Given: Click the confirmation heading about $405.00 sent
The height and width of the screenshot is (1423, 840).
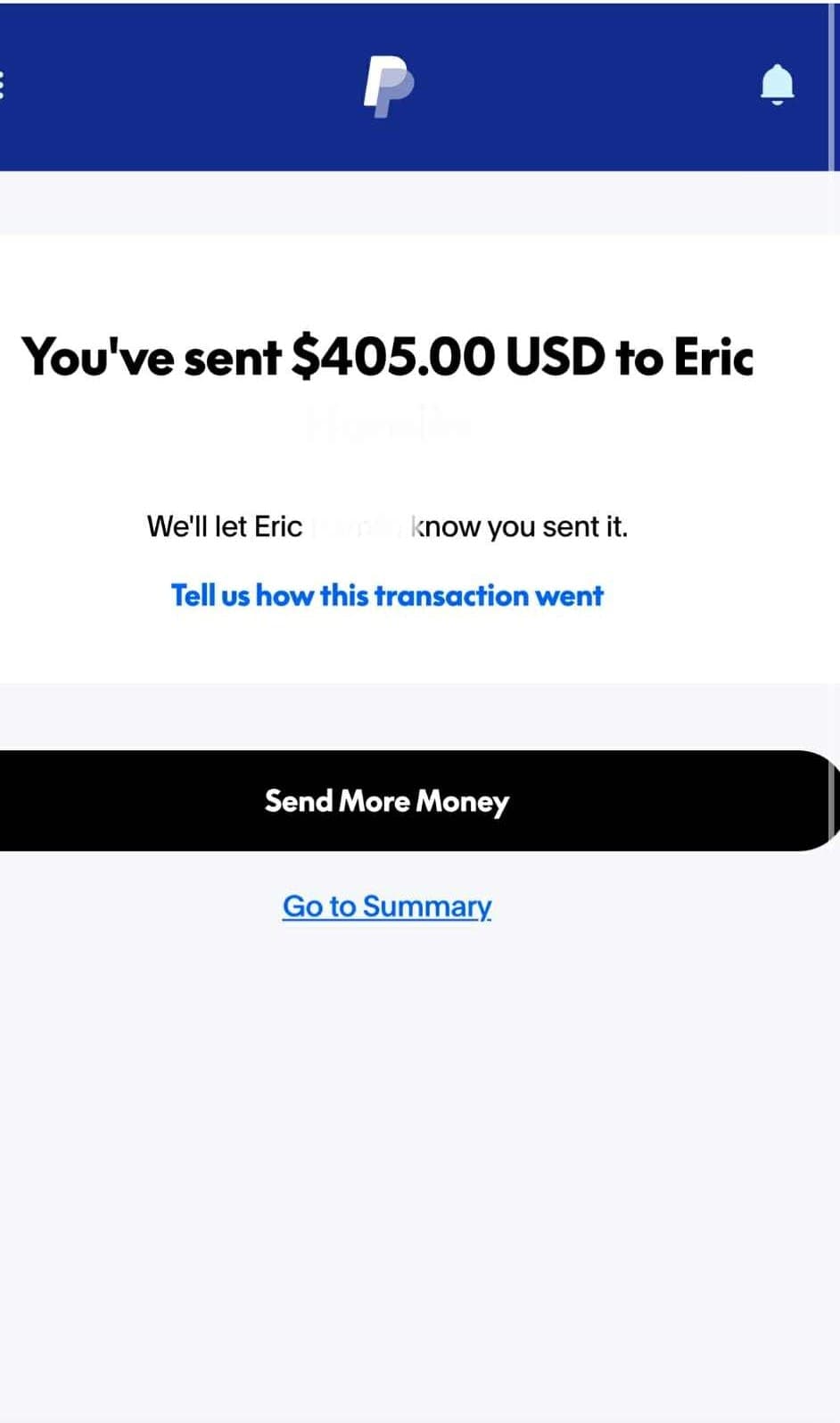Looking at the screenshot, I should [388, 355].
